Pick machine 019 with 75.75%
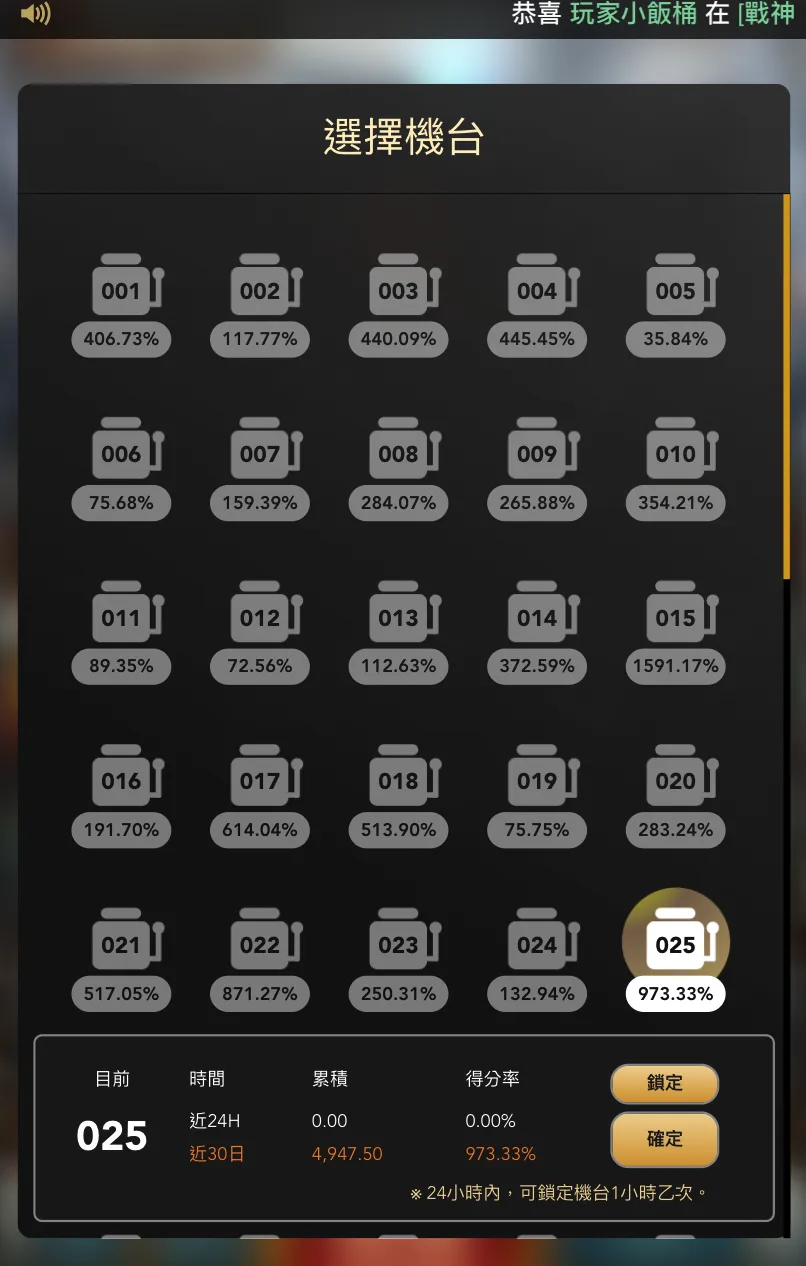The image size is (806, 1266). [537, 783]
